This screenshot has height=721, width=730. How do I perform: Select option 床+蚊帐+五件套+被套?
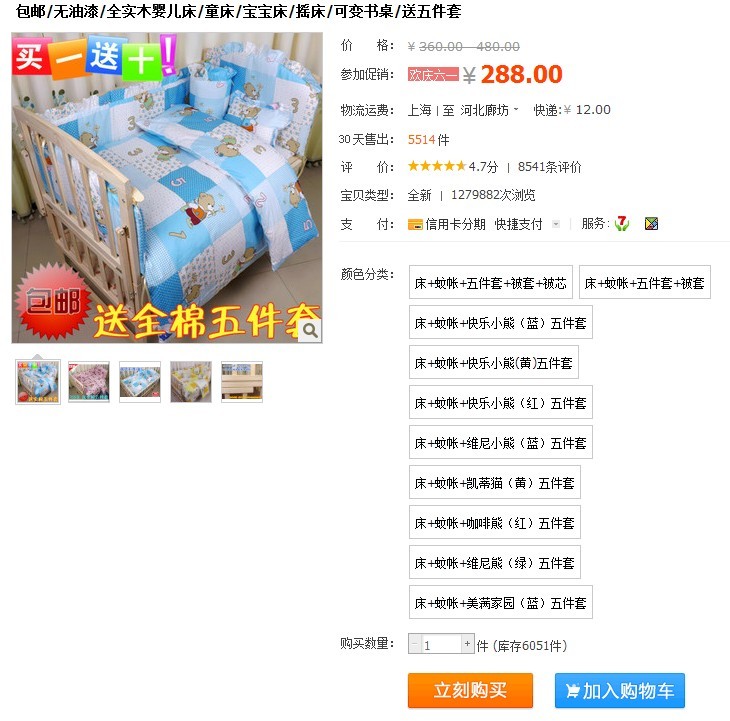pyautogui.click(x=644, y=283)
